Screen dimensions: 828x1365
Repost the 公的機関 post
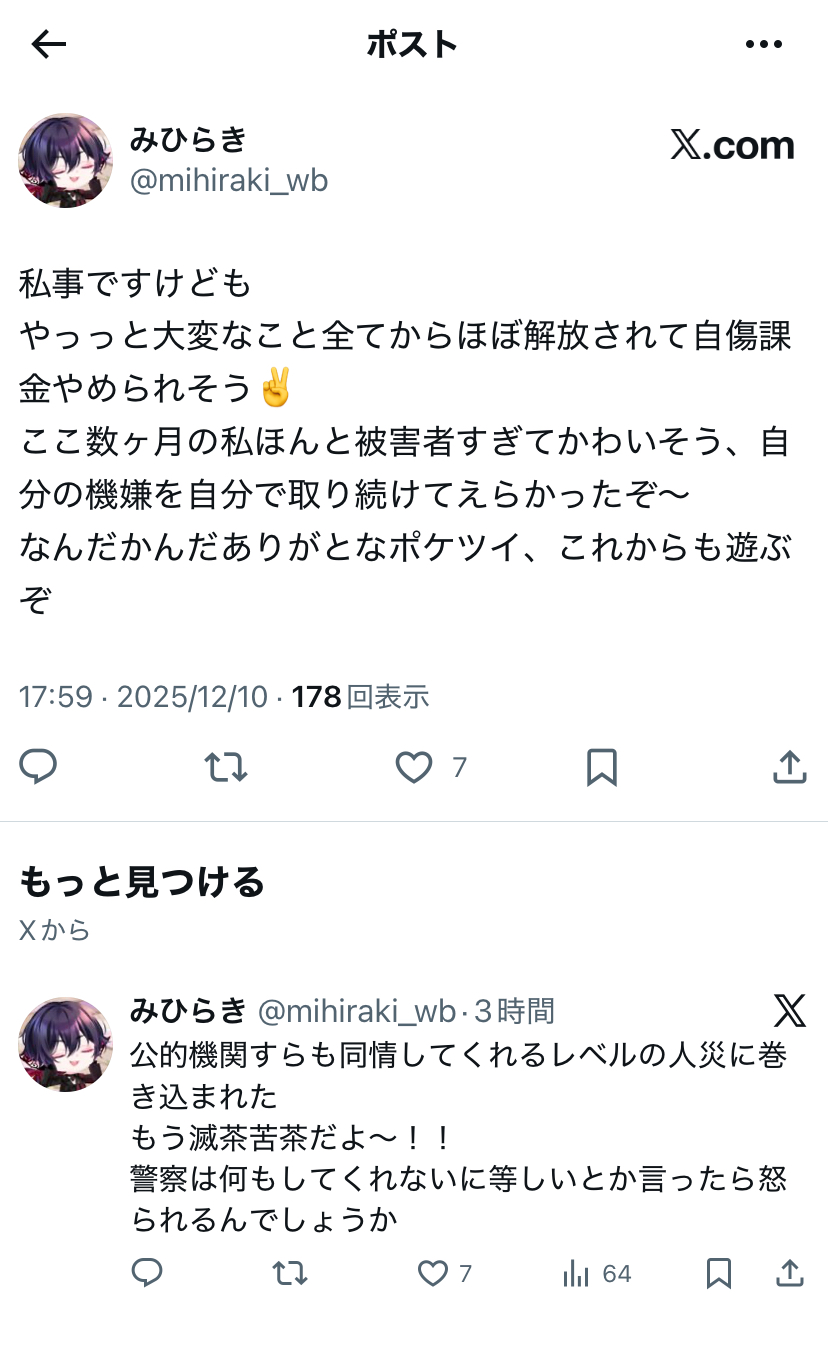click(290, 1273)
